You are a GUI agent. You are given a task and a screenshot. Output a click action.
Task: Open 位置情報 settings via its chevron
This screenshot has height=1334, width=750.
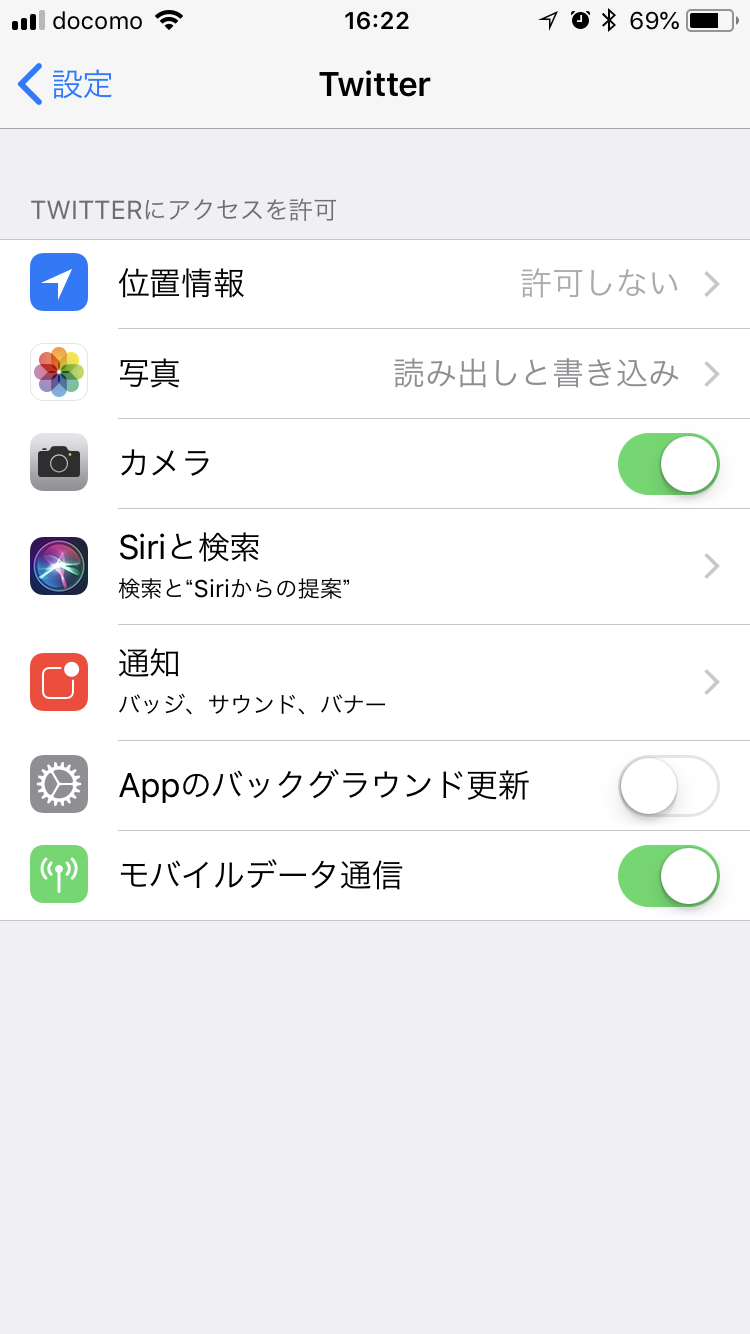pyautogui.click(x=712, y=282)
